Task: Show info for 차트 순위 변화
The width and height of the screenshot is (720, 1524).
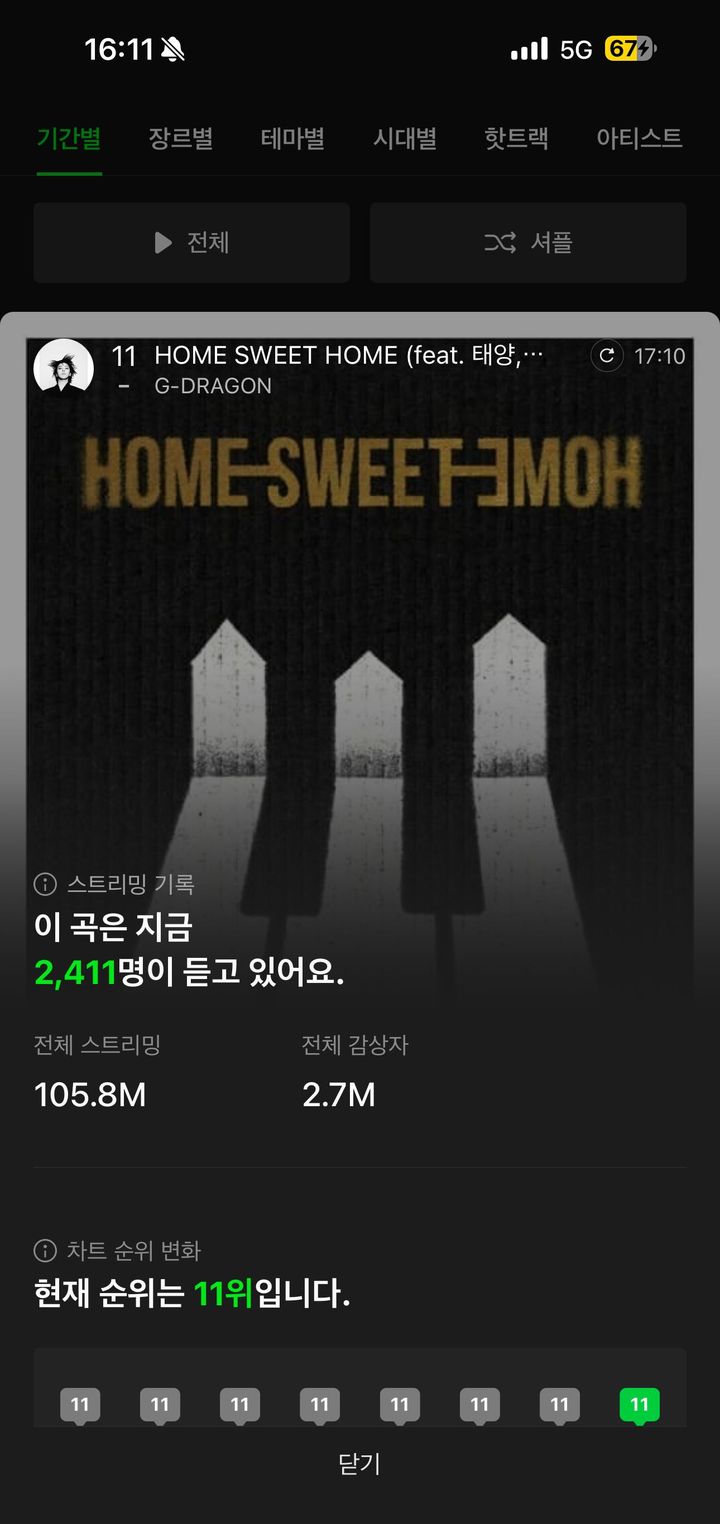Action: coord(45,1250)
